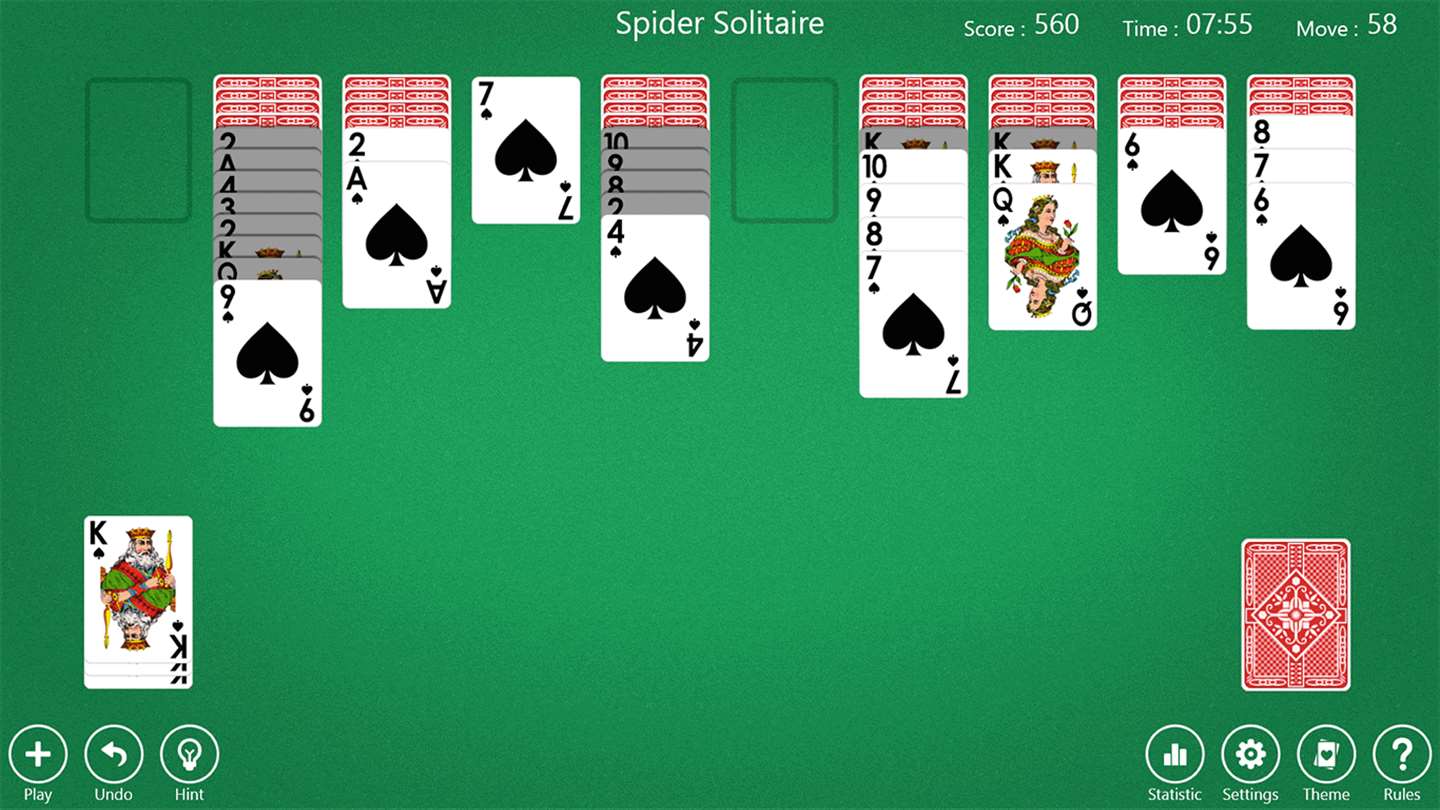Viewport: 1440px width, 810px height.
Task: Get a hint with the lightbulb
Action: (190, 755)
